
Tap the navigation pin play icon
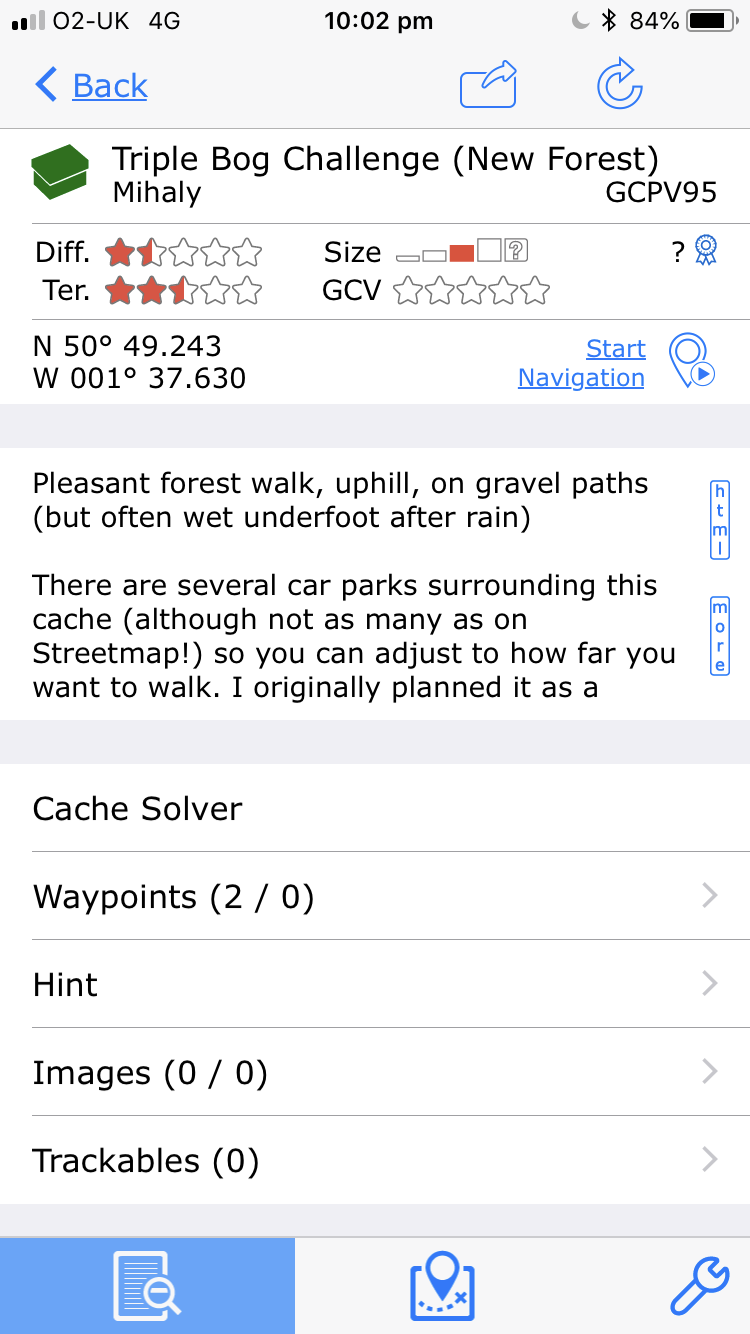point(693,361)
